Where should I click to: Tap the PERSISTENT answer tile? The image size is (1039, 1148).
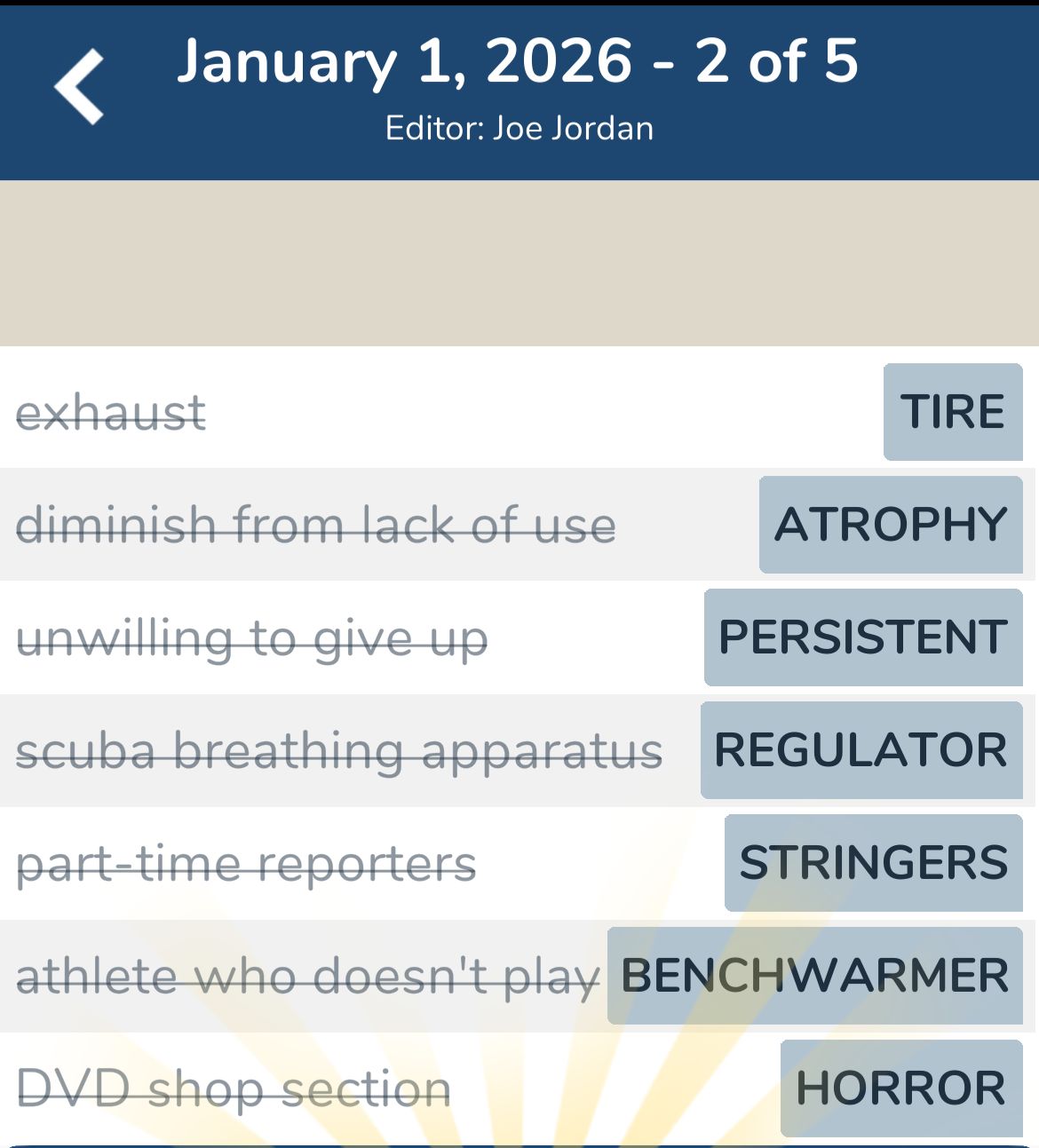point(862,637)
